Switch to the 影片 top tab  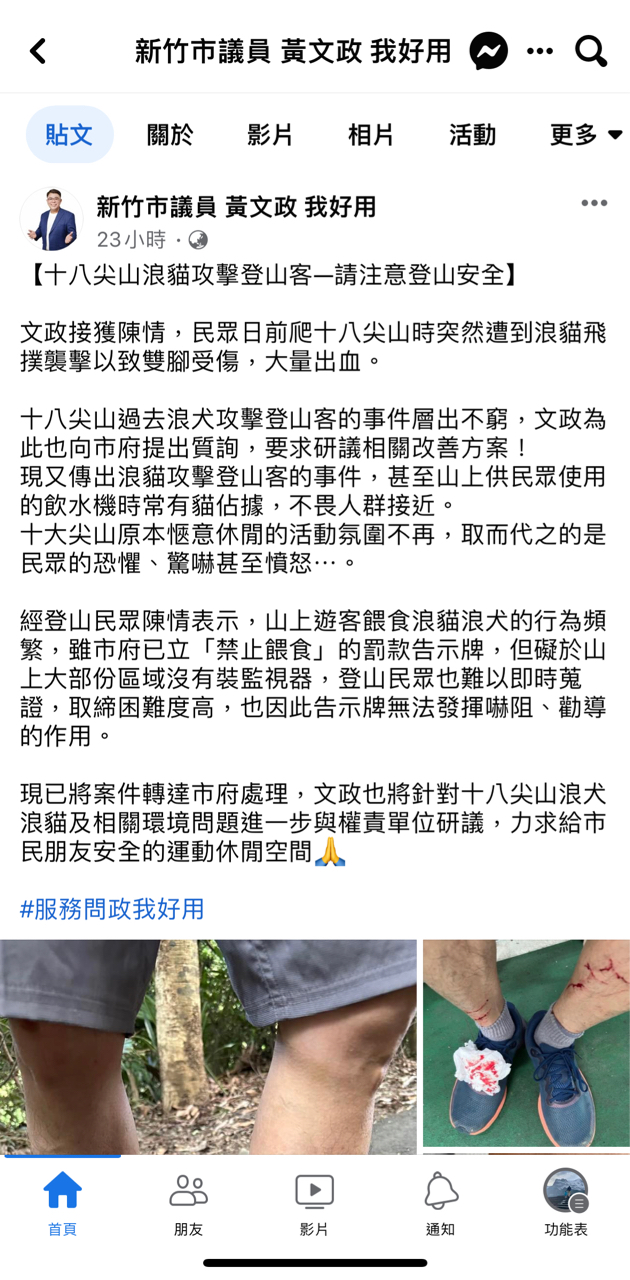270,135
